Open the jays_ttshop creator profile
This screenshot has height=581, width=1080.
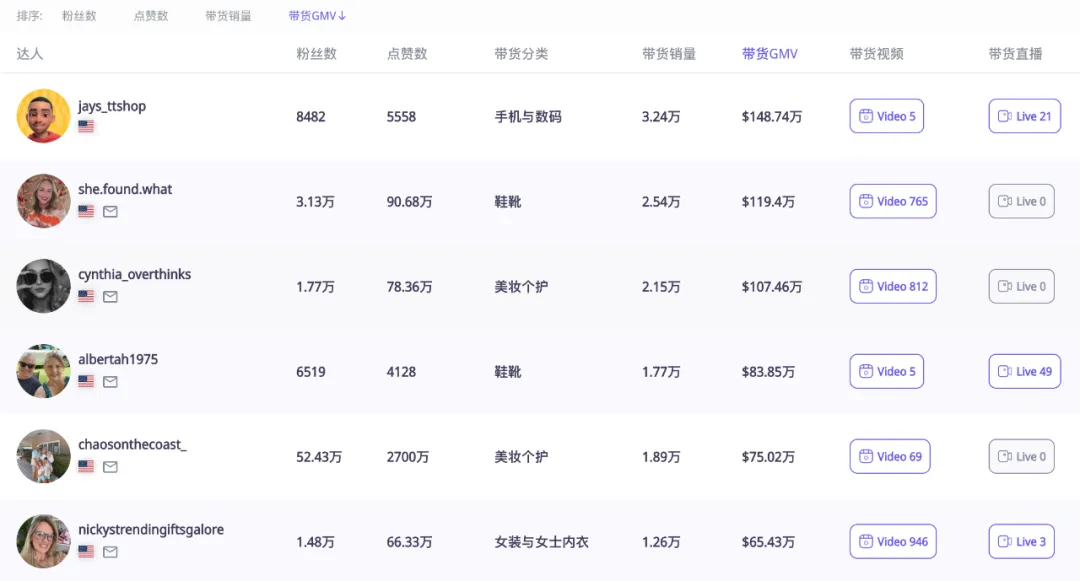pyautogui.click(x=112, y=106)
